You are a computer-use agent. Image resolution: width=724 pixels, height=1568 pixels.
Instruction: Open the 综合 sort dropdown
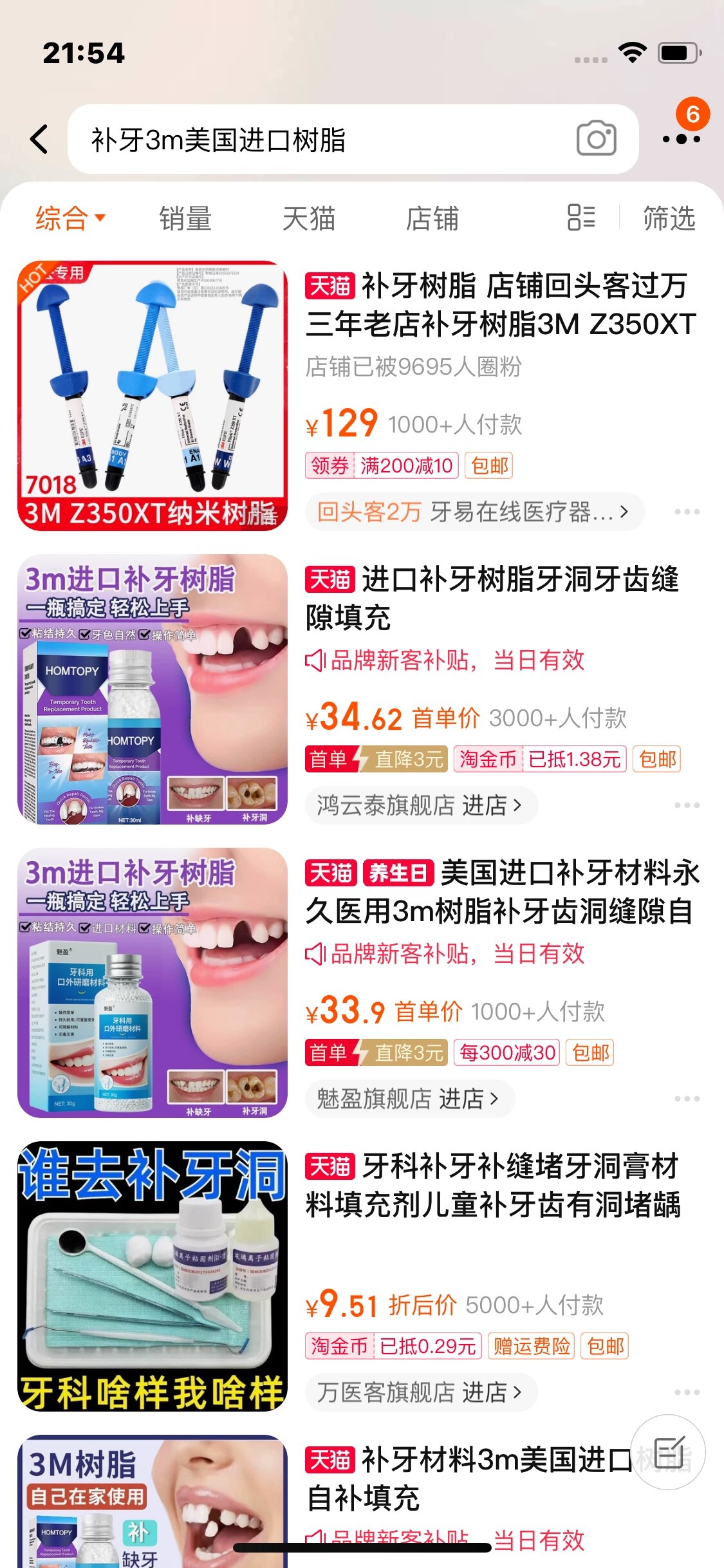coord(70,218)
